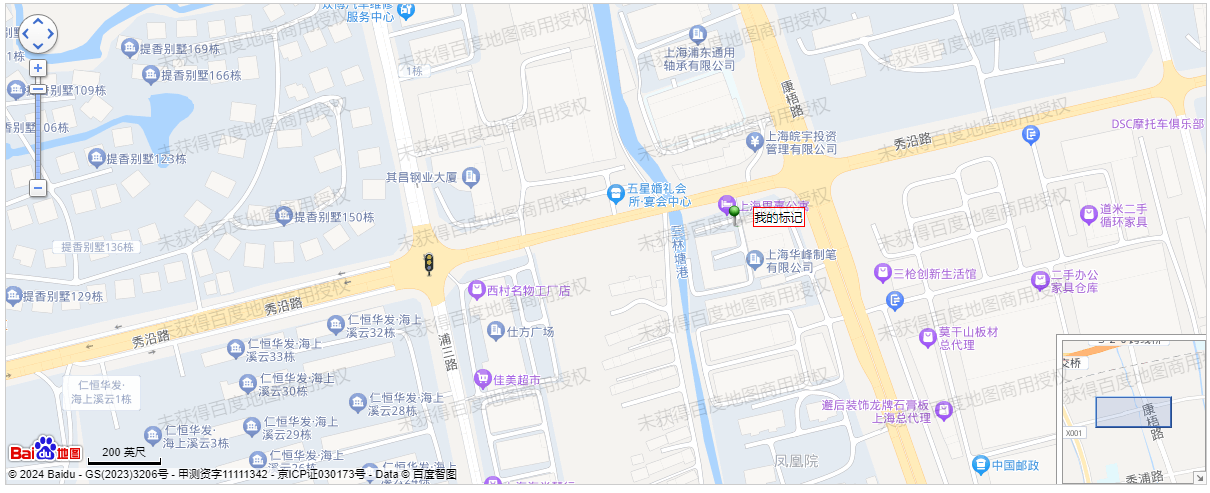Open the Baidu 地图 logo link
The image size is (1210, 493).
[x=44, y=450]
